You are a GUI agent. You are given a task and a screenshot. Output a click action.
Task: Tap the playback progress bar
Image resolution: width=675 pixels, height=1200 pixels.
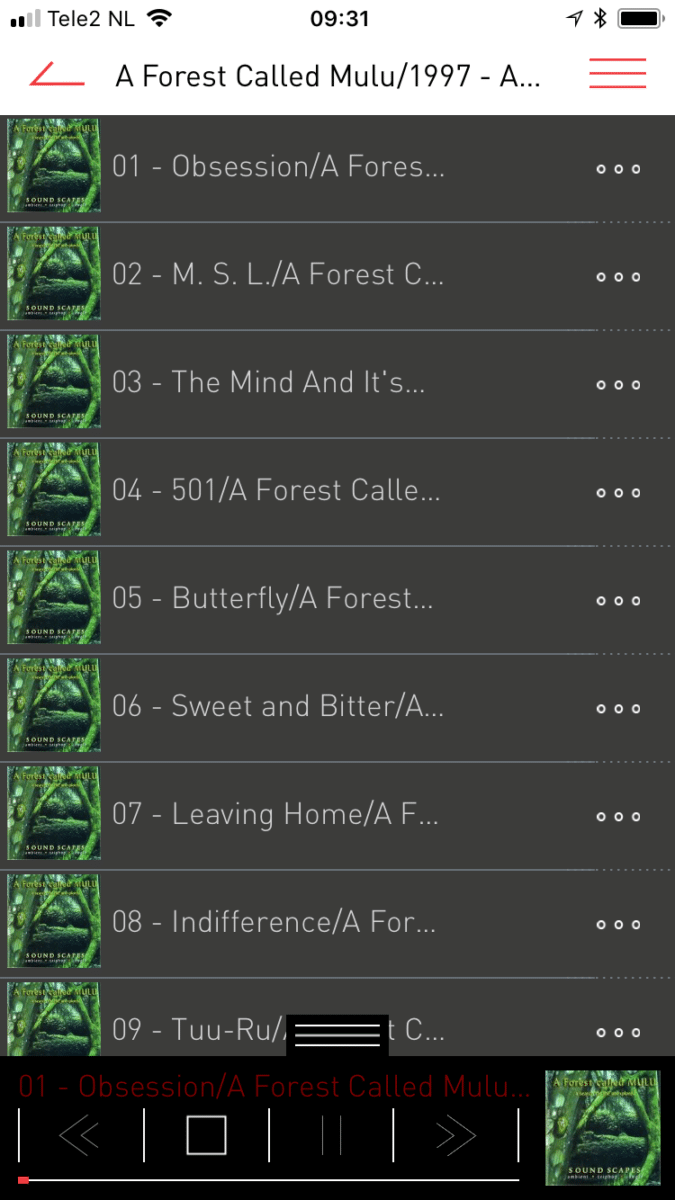click(269, 1180)
